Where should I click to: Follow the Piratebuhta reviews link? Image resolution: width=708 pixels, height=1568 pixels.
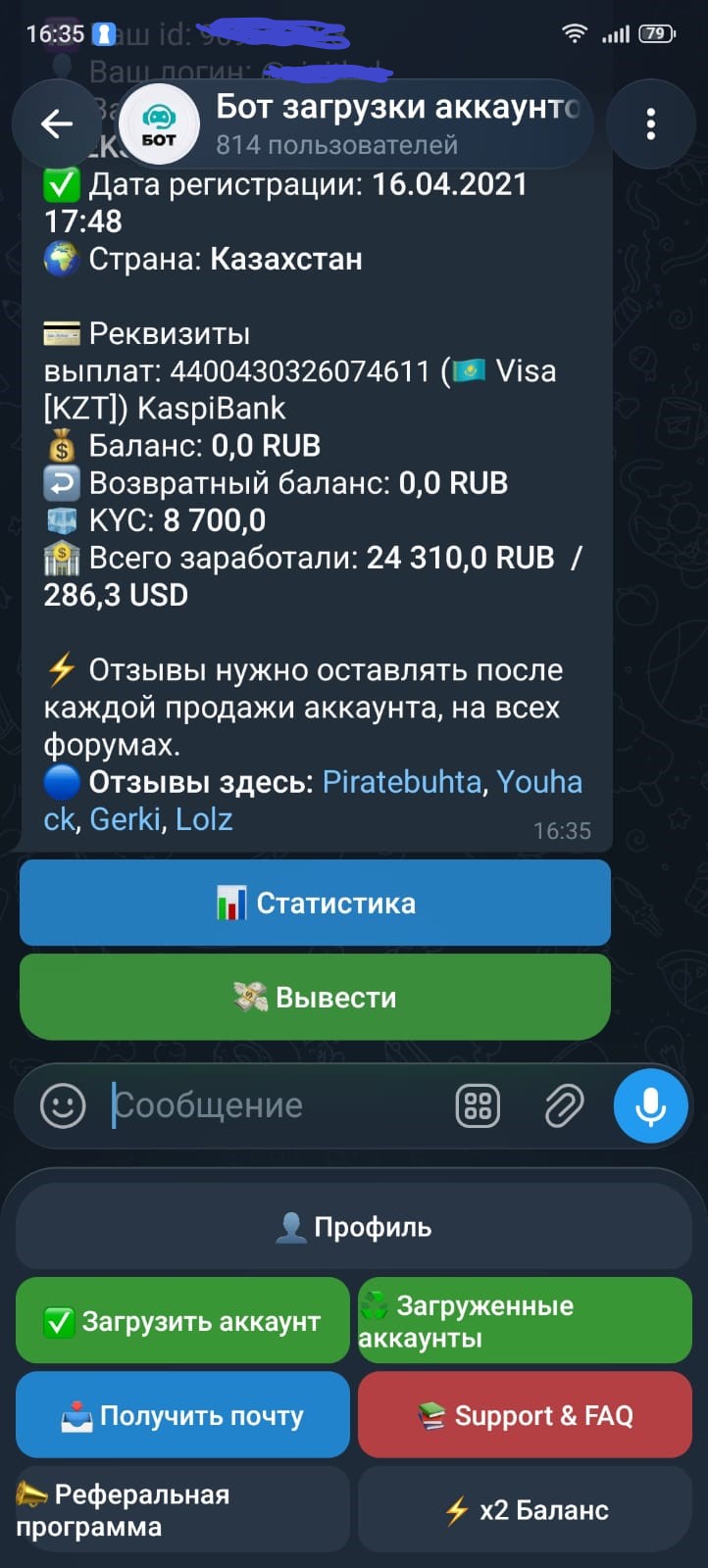[x=402, y=782]
